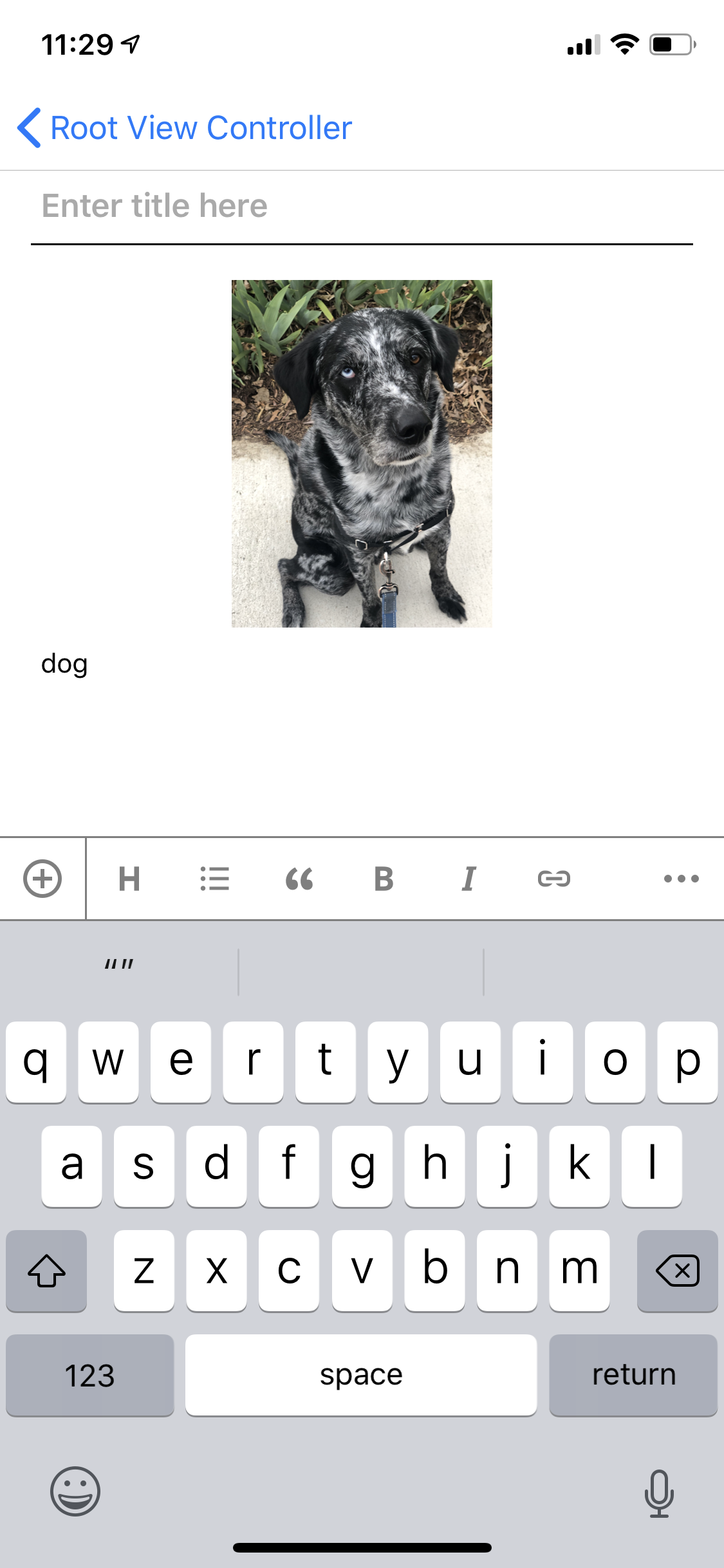Viewport: 724px width, 1568px height.
Task: Insert a link from the toolbar
Action: tap(553, 879)
